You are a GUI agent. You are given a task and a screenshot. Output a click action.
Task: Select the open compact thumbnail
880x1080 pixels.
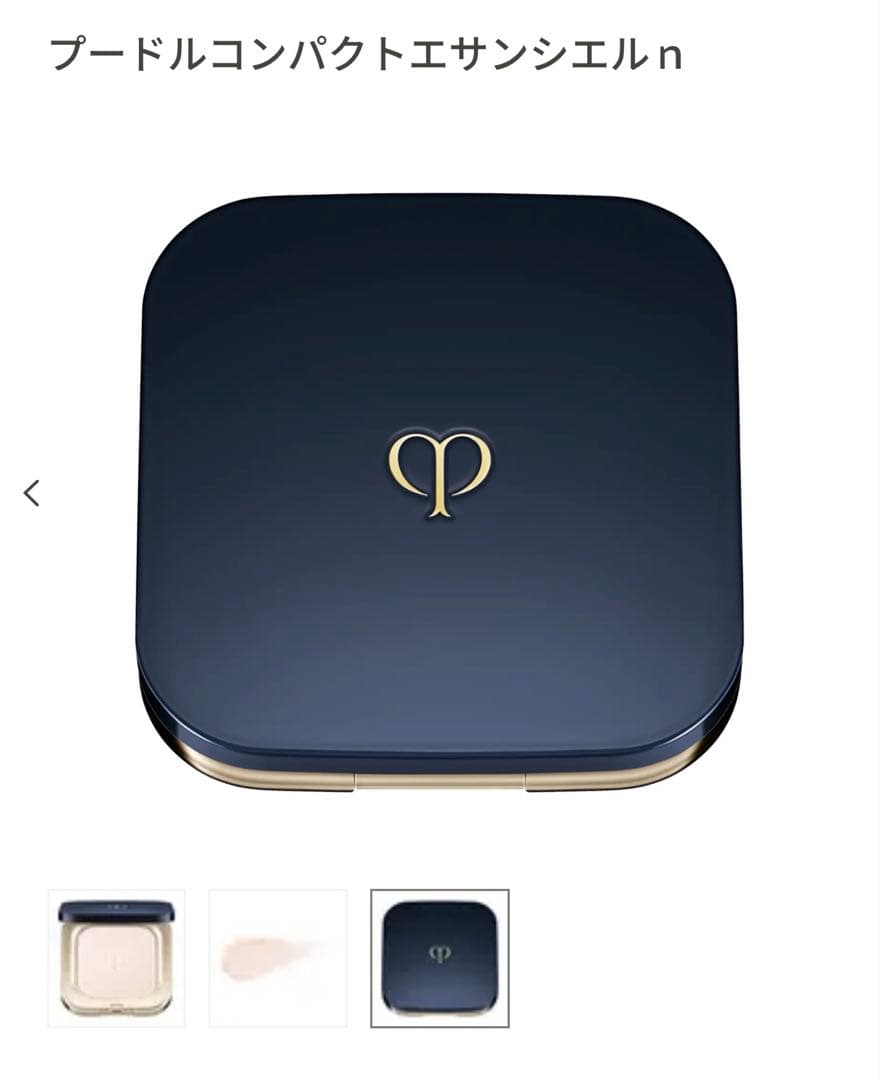click(116, 957)
